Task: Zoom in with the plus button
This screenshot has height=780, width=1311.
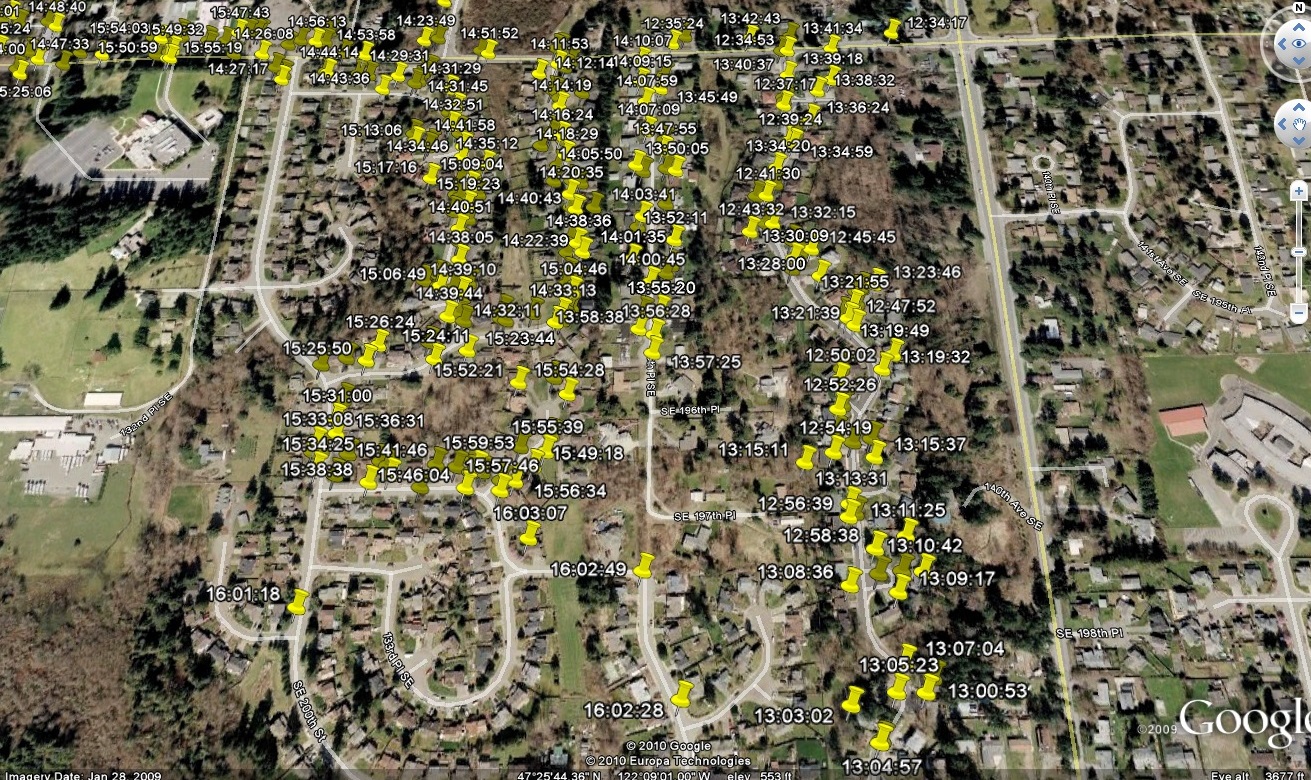Action: pyautogui.click(x=1298, y=191)
